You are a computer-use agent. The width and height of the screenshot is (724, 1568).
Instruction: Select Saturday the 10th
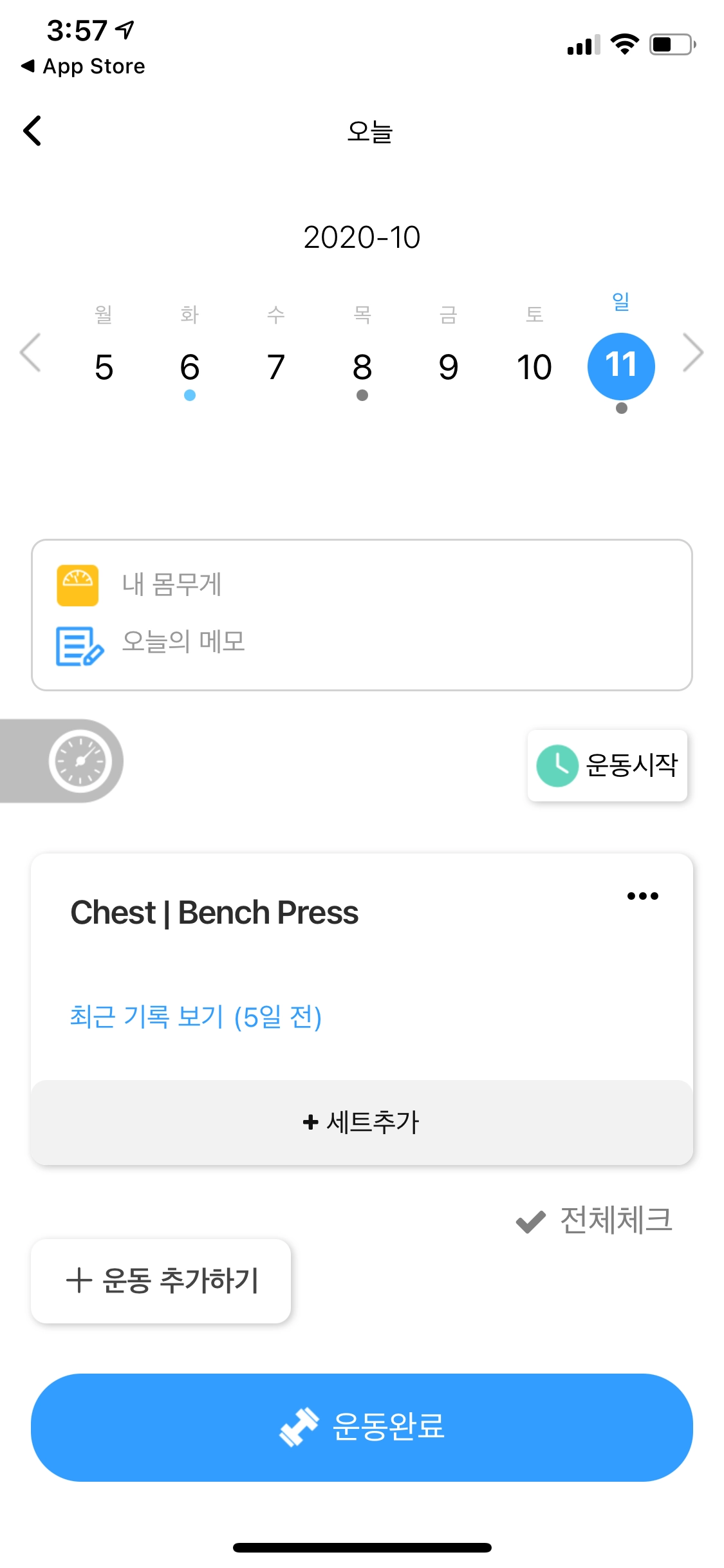click(534, 367)
